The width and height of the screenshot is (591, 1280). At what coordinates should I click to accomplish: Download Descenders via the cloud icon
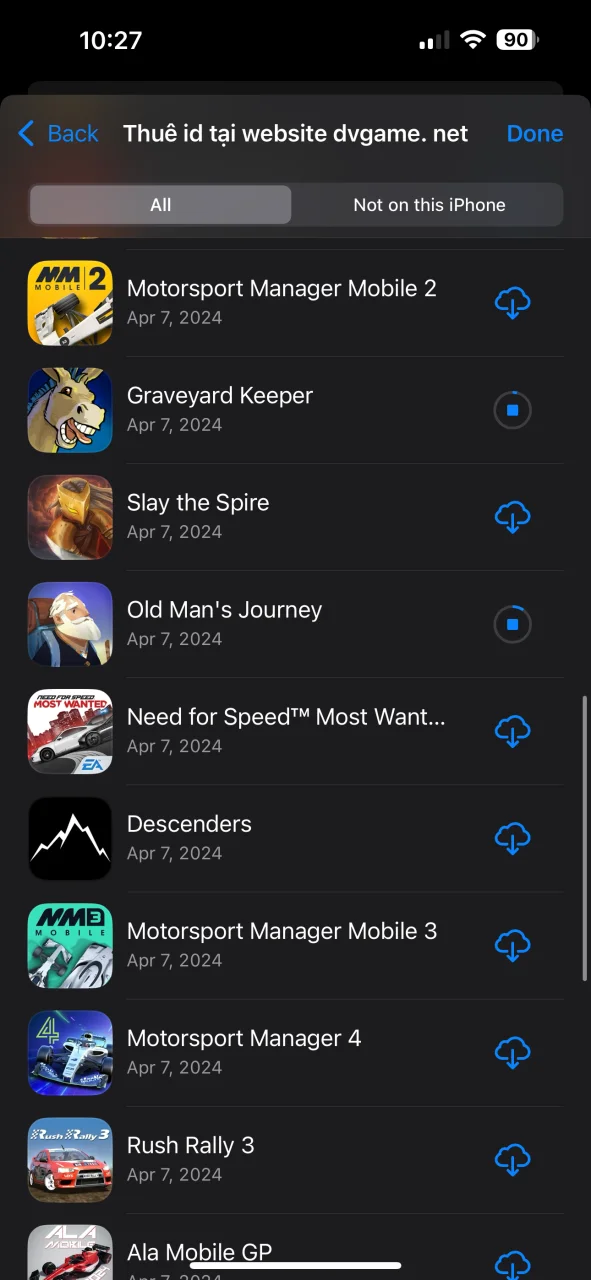coord(512,838)
